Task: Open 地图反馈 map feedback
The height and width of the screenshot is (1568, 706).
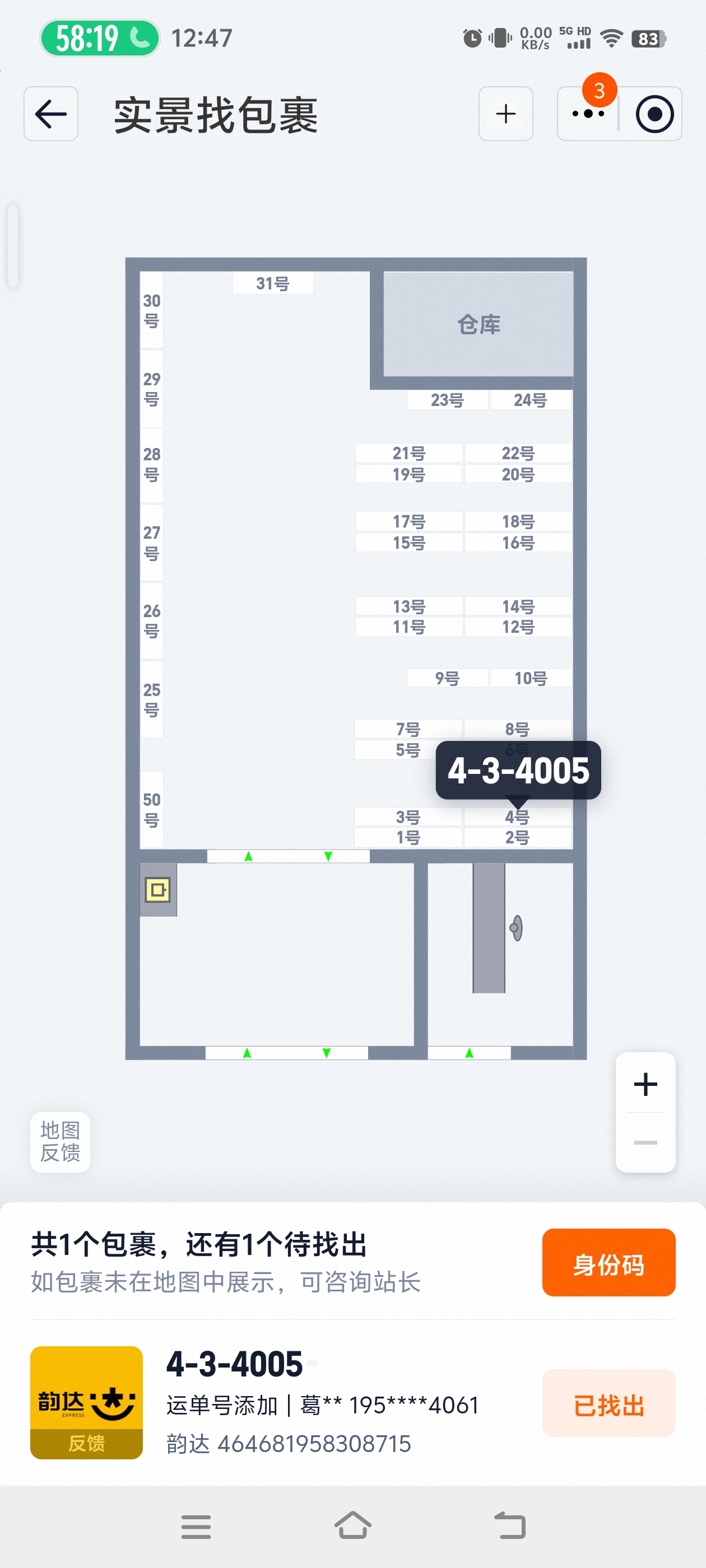Action: [x=60, y=1141]
